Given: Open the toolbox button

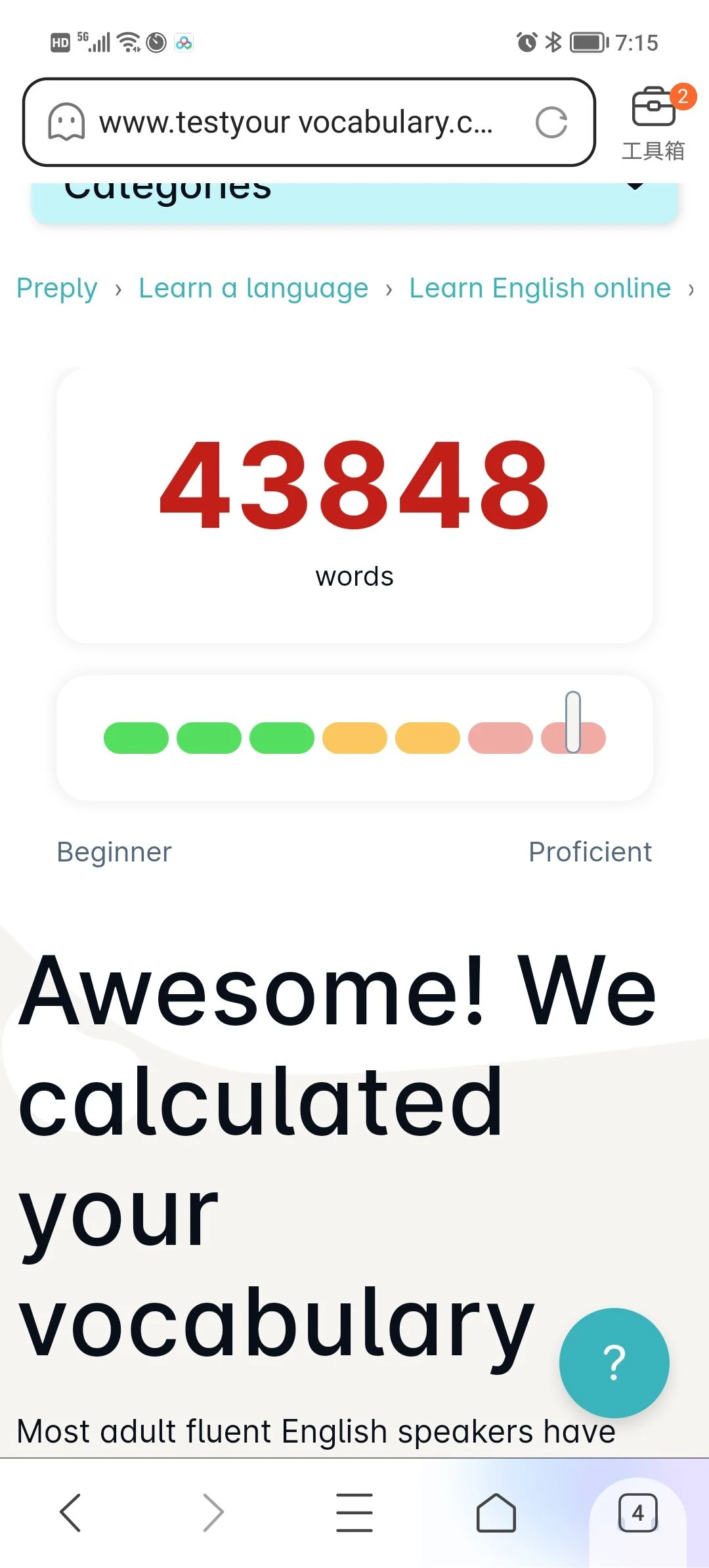Looking at the screenshot, I should [654, 123].
